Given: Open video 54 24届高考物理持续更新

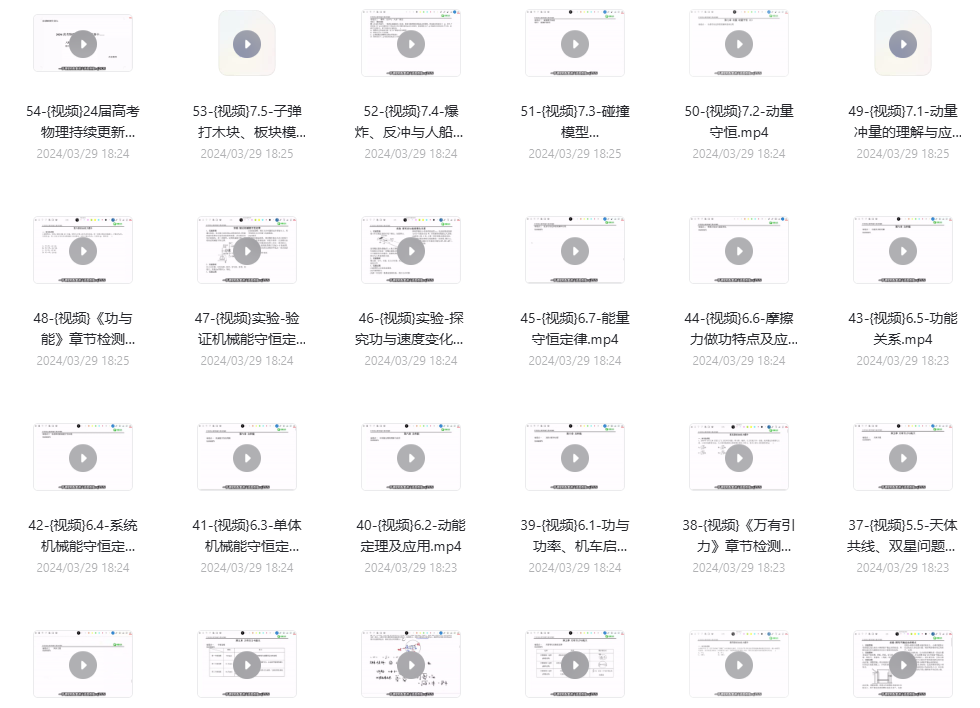Looking at the screenshot, I should point(83,44).
